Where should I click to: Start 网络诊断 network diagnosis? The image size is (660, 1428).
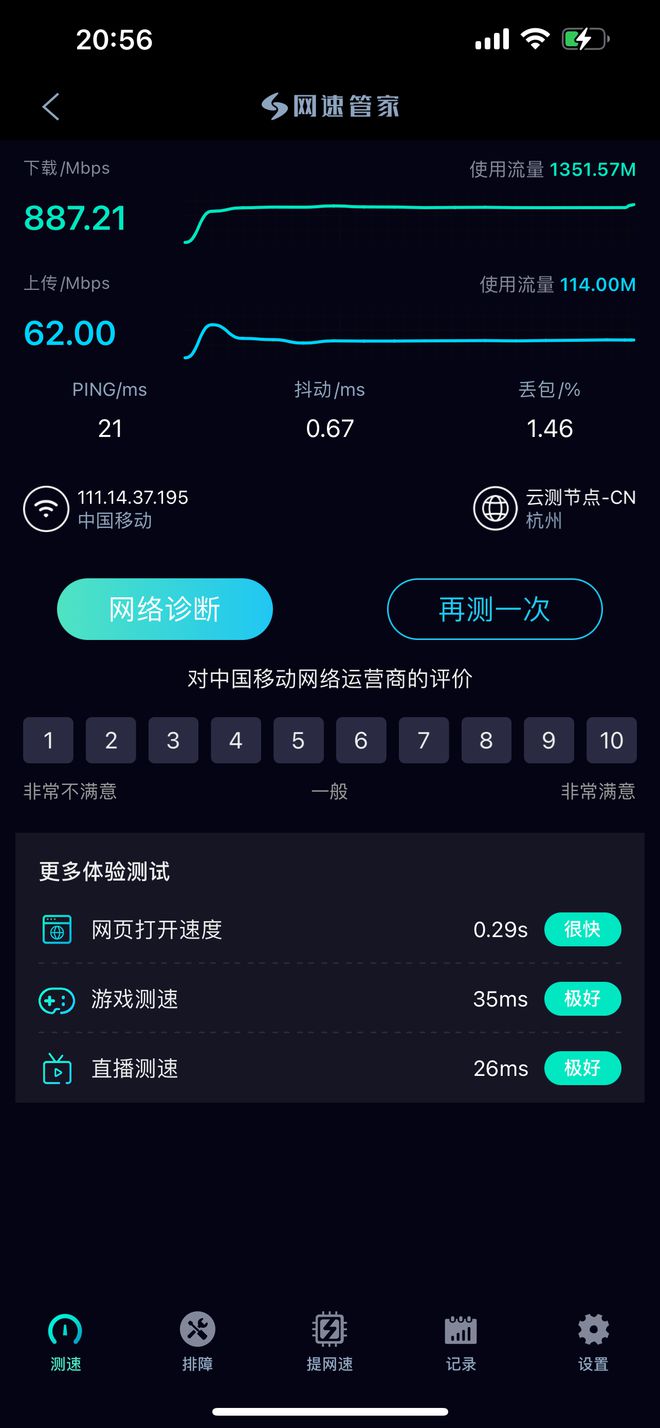coord(165,609)
